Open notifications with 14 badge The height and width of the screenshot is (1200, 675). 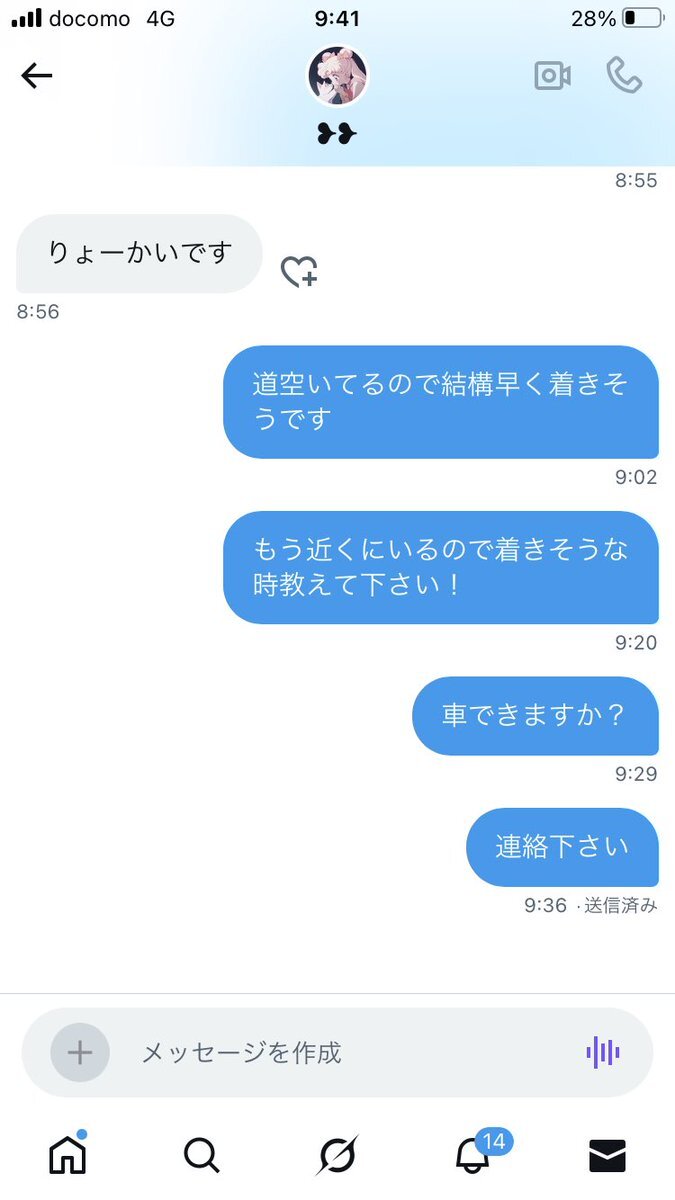tap(473, 1156)
